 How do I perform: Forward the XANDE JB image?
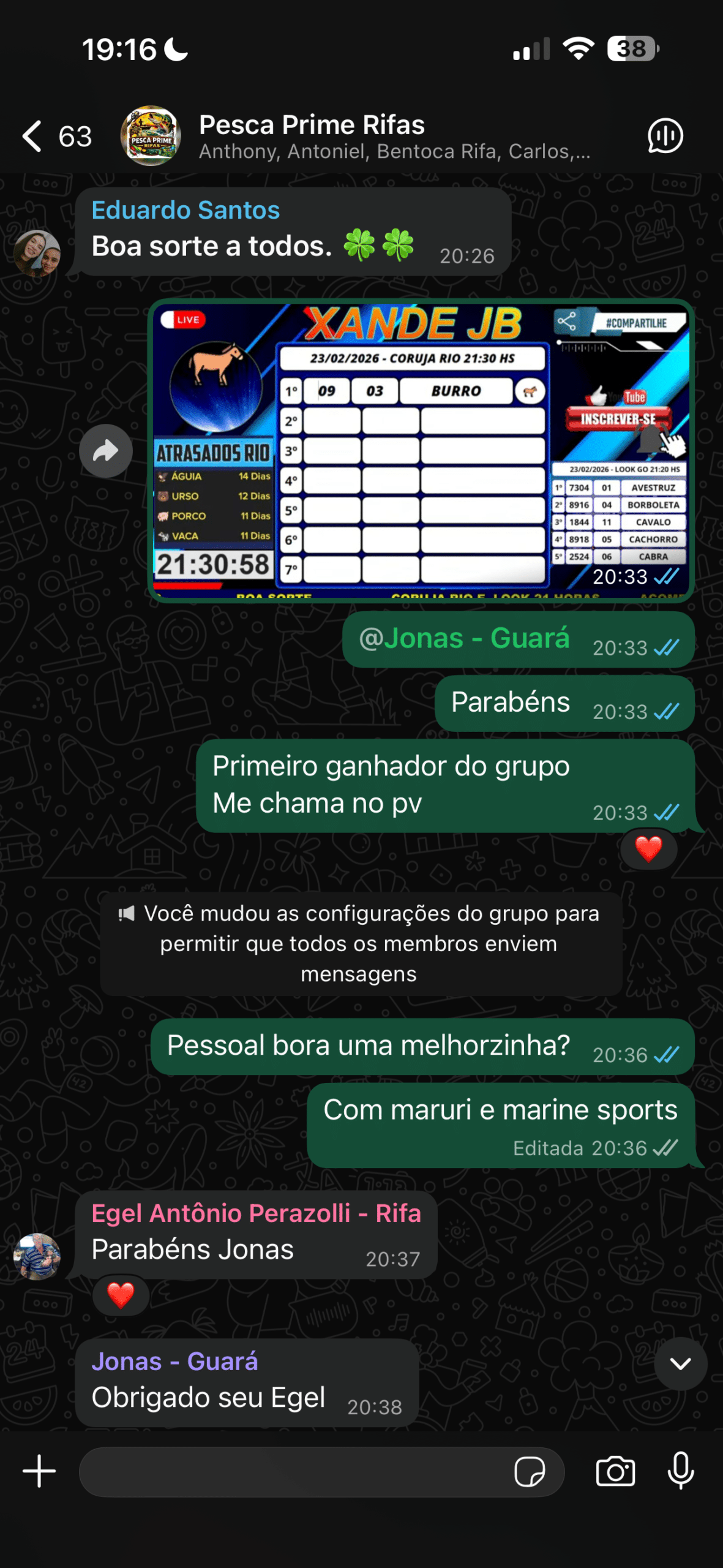tap(106, 451)
